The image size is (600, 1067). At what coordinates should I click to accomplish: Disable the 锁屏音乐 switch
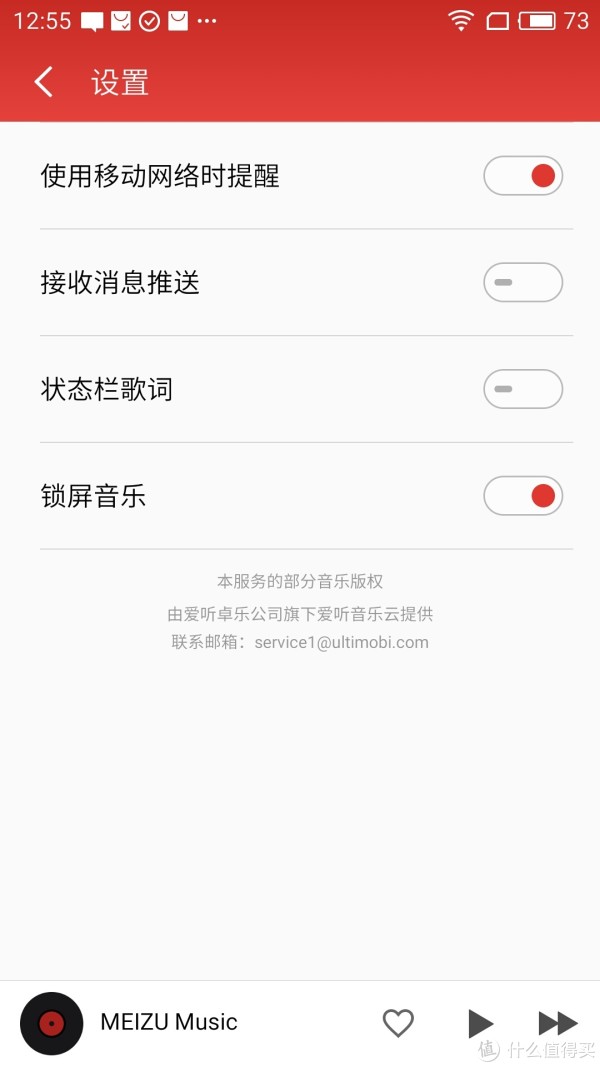[x=522, y=496]
